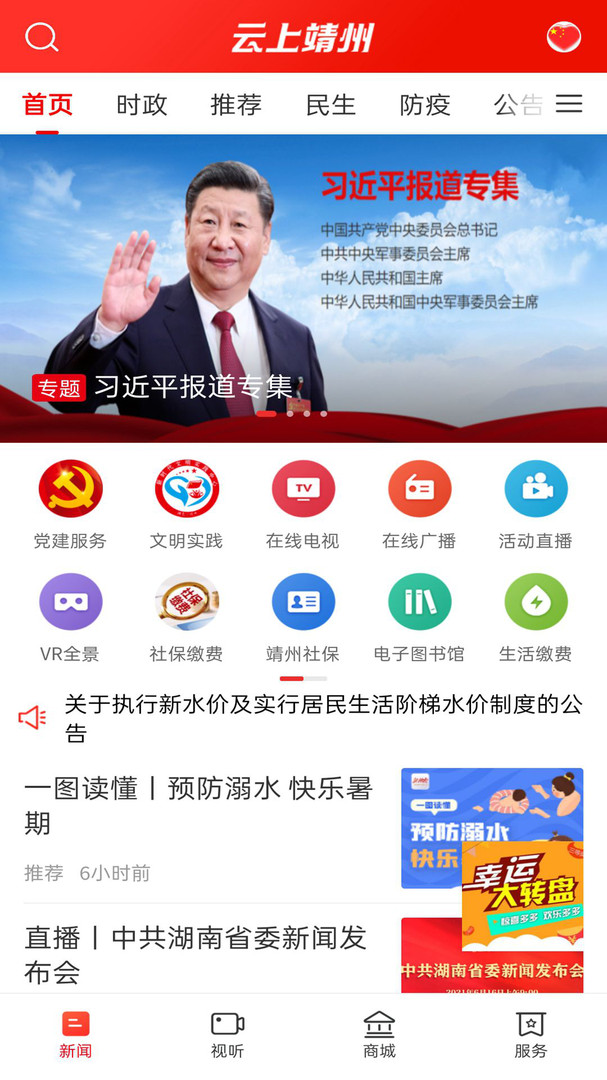Open 在线广播
The width and height of the screenshot is (607, 1080).
(419, 504)
